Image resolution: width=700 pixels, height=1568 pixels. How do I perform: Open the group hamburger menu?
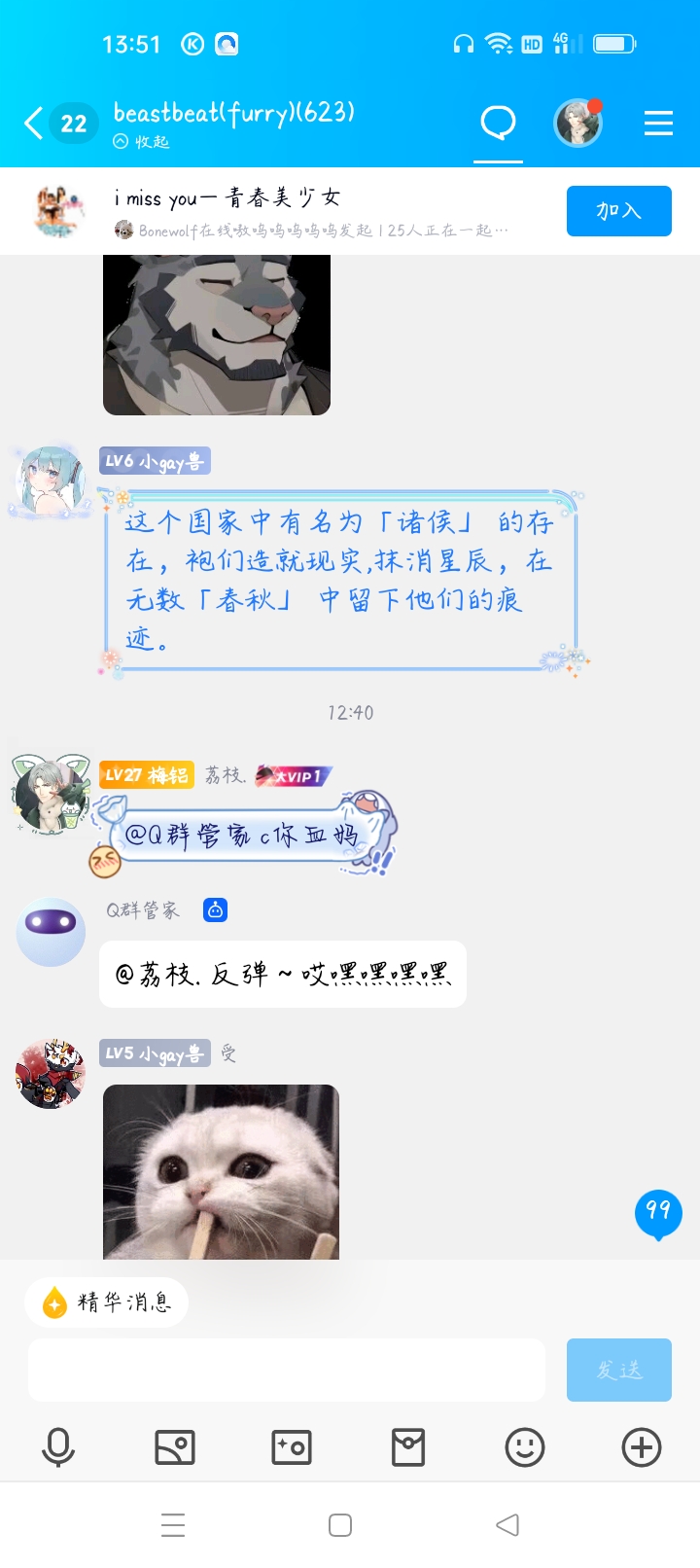click(x=658, y=124)
